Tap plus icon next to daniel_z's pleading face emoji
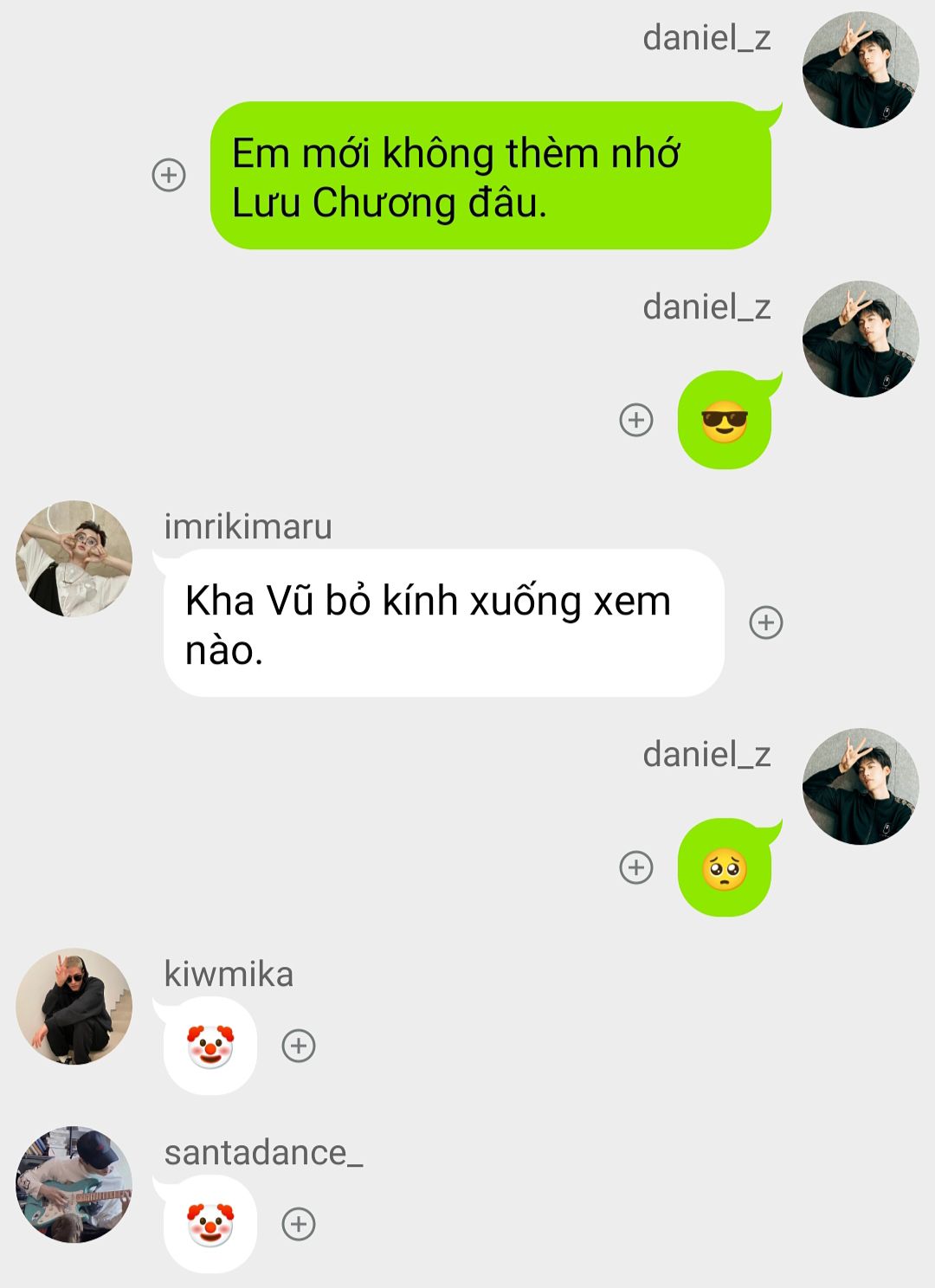935x1288 pixels. click(x=636, y=867)
